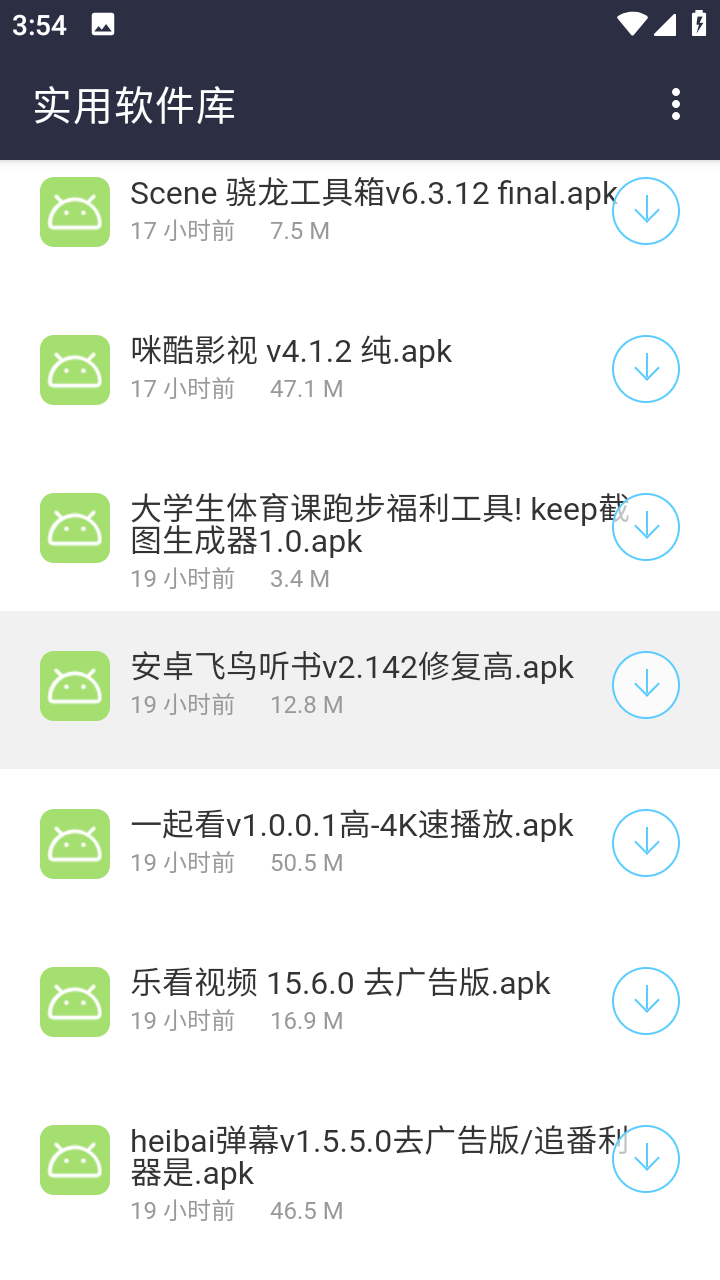Viewport: 720px width, 1280px height.
Task: Download 乐看视频 15.6.0 去广告版.apk
Action: [645, 1001]
